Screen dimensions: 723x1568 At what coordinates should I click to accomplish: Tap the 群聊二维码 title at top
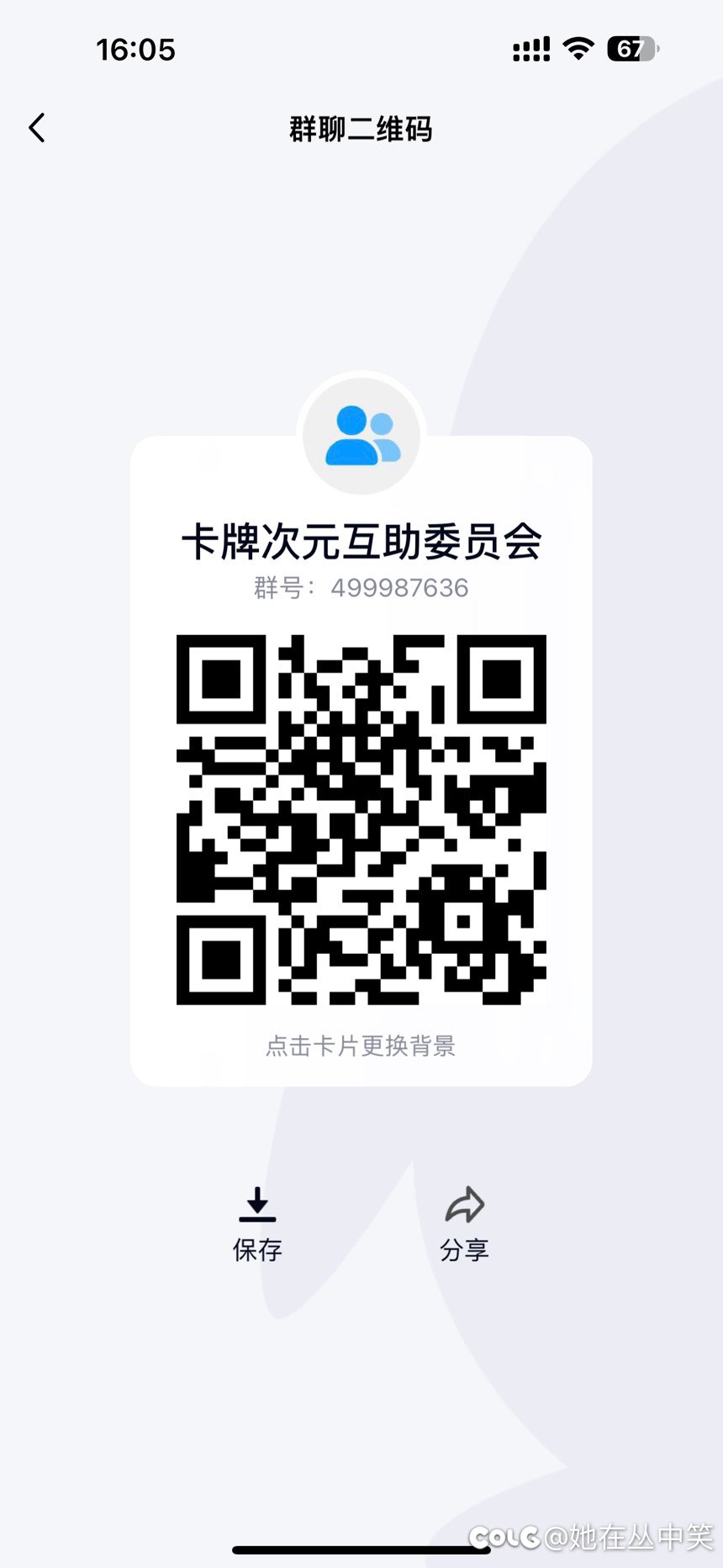[x=361, y=129]
